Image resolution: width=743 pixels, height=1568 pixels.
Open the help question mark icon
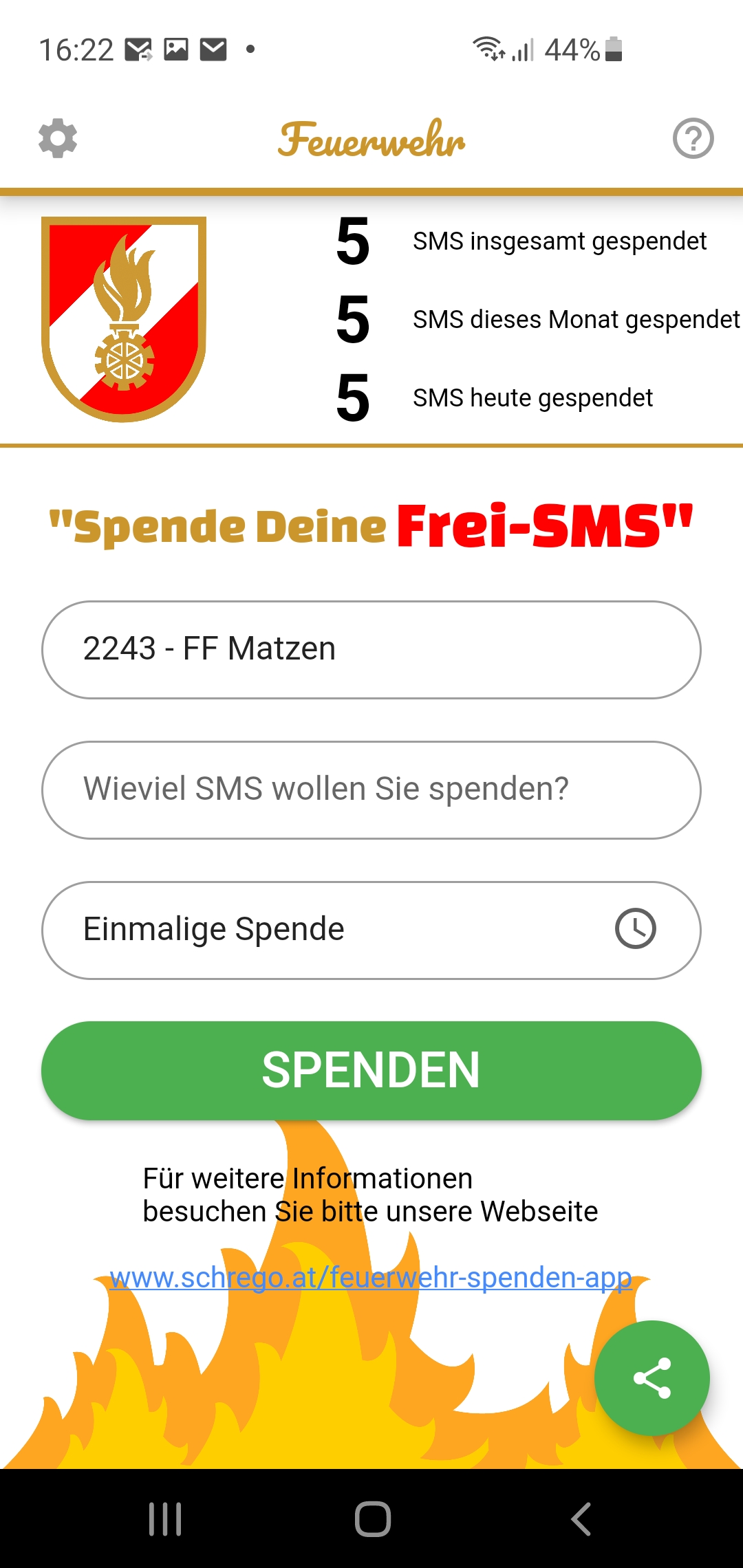(x=693, y=138)
